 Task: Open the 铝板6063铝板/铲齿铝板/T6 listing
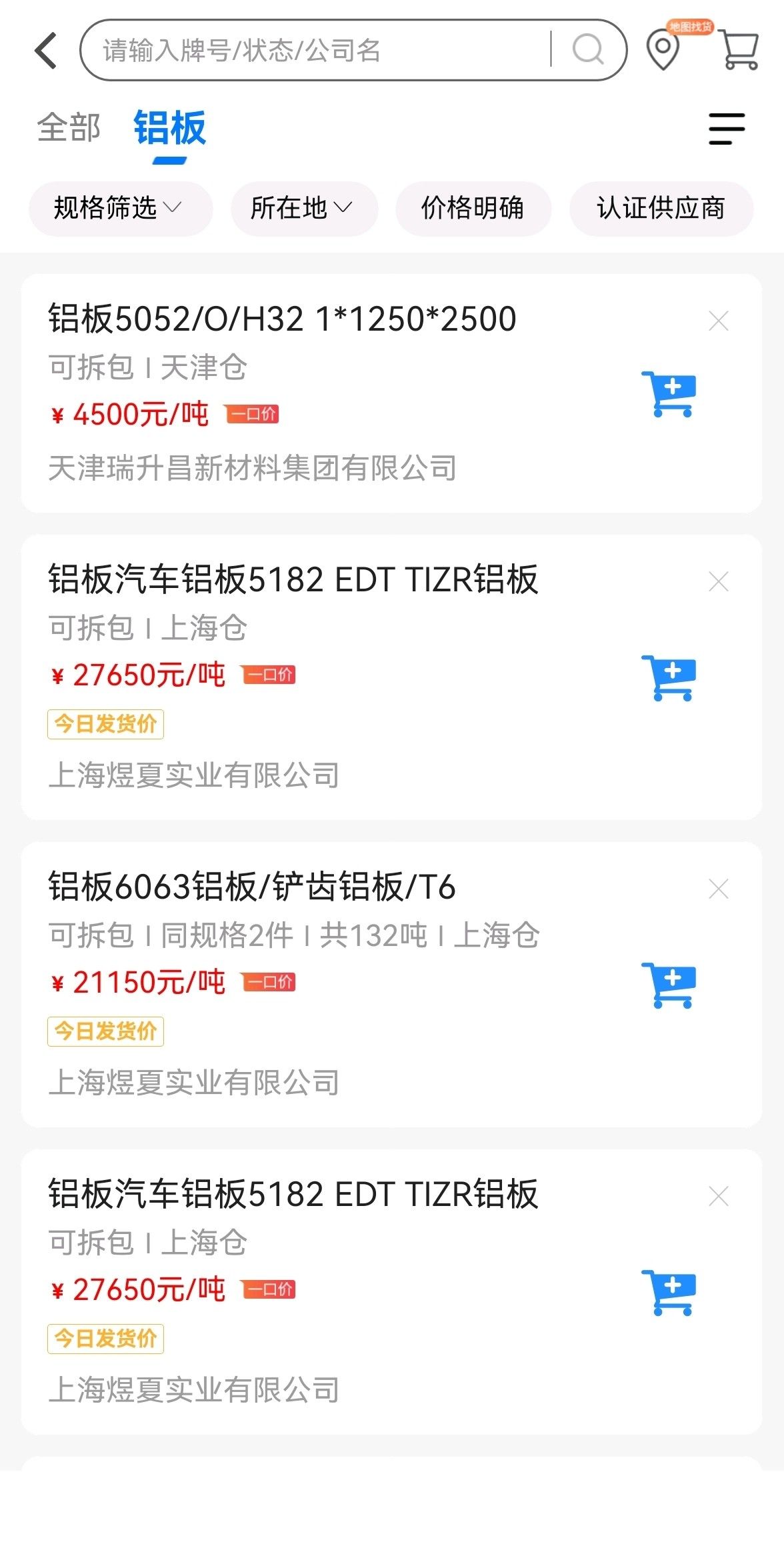coord(252,887)
